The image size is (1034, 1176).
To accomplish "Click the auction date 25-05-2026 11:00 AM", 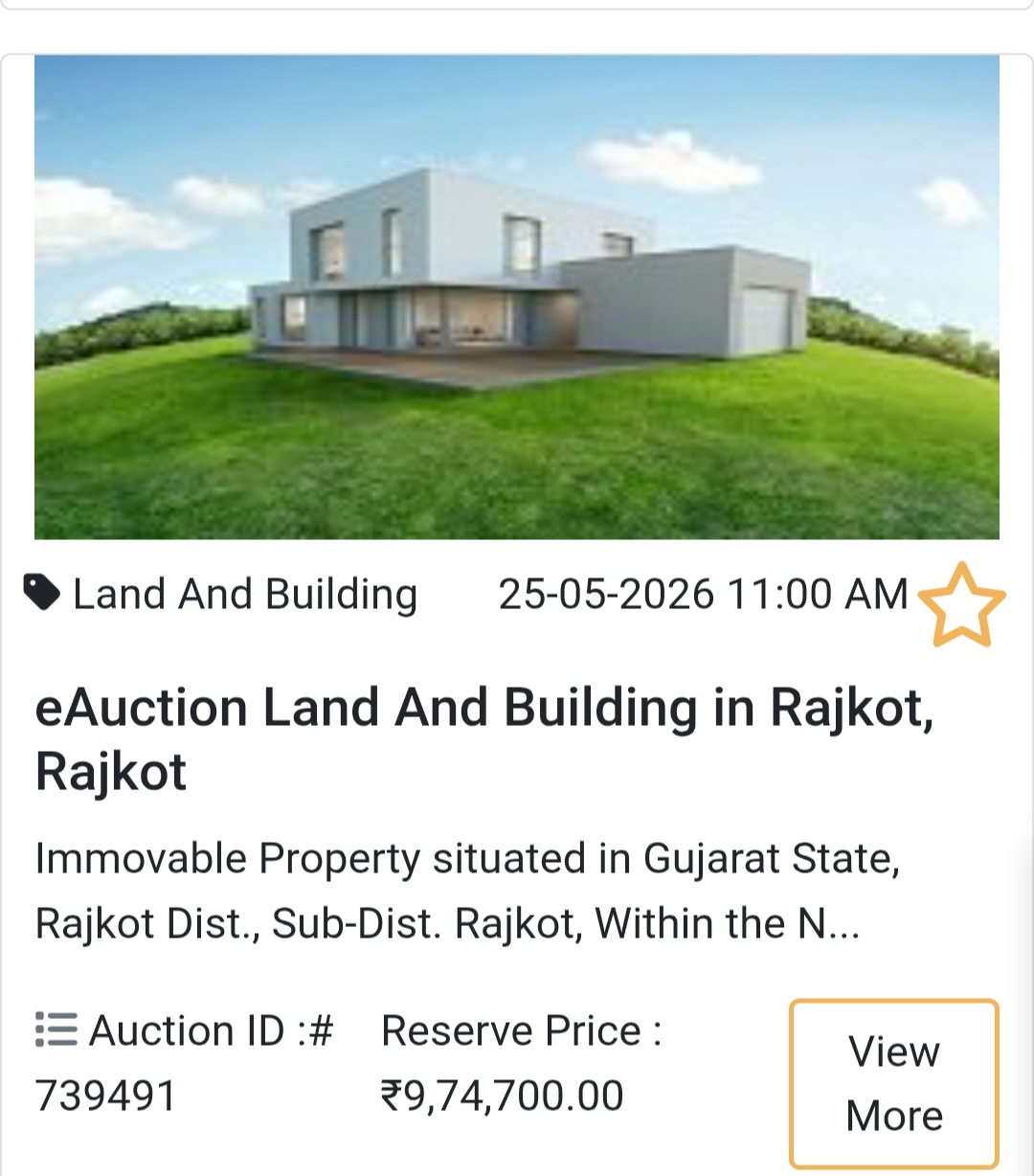I will click(702, 593).
